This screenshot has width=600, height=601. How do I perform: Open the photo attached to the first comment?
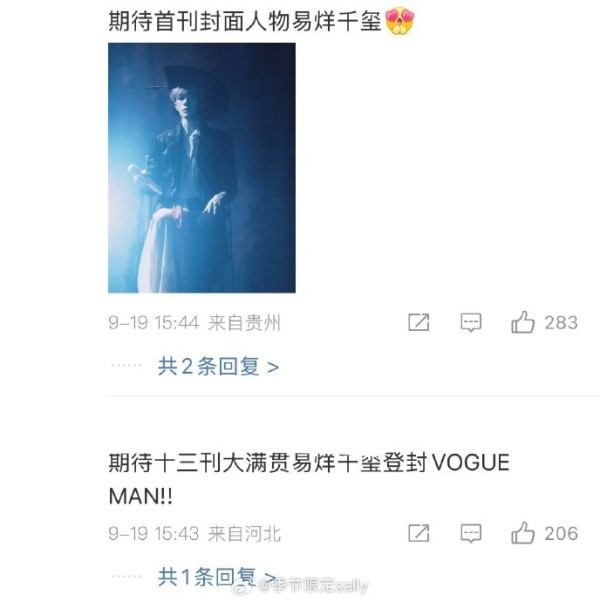(x=201, y=167)
